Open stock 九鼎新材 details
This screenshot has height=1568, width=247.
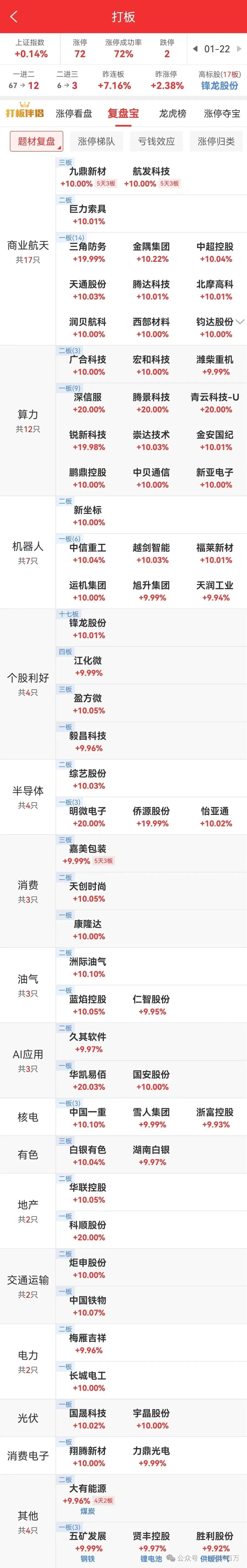(x=88, y=172)
